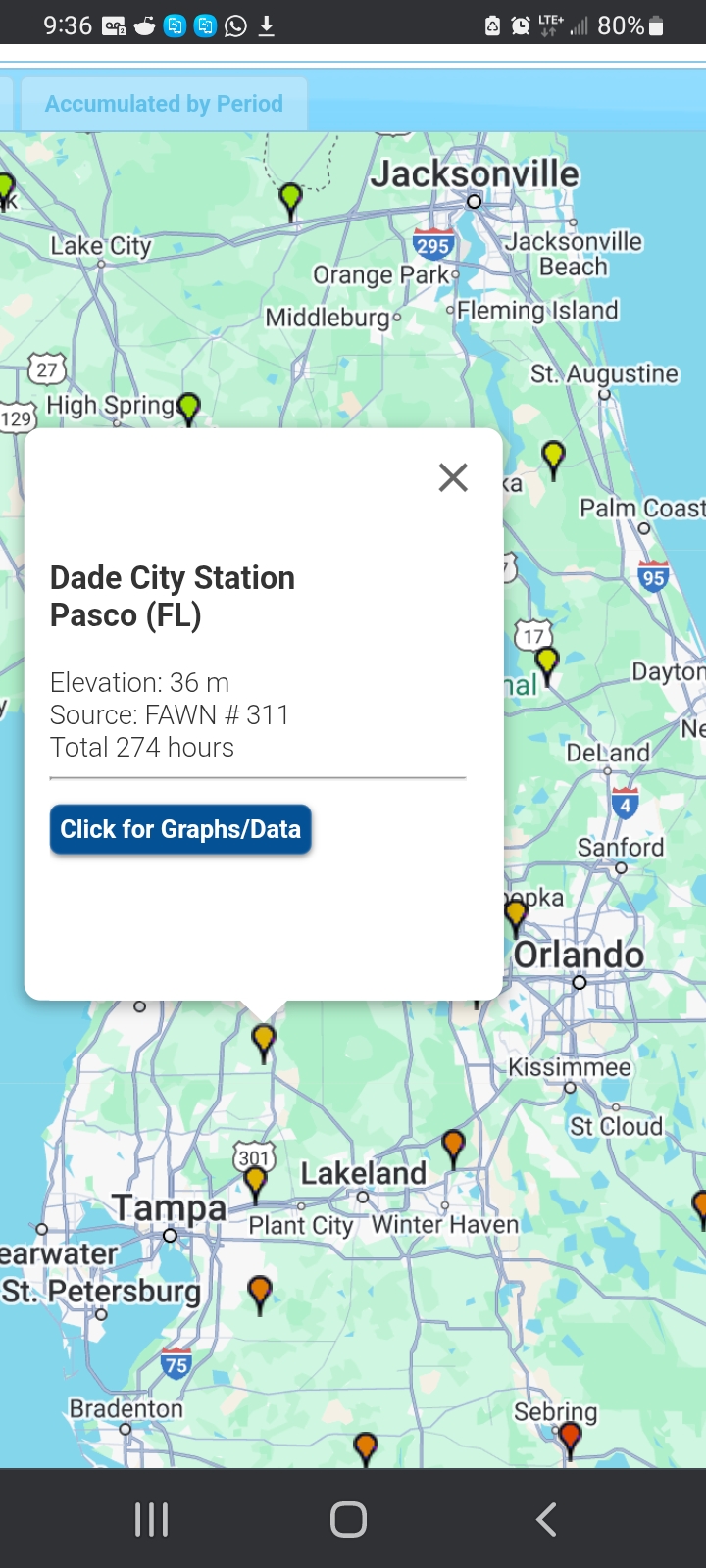Select the station marker northeast of Lakeland

coord(453,1146)
